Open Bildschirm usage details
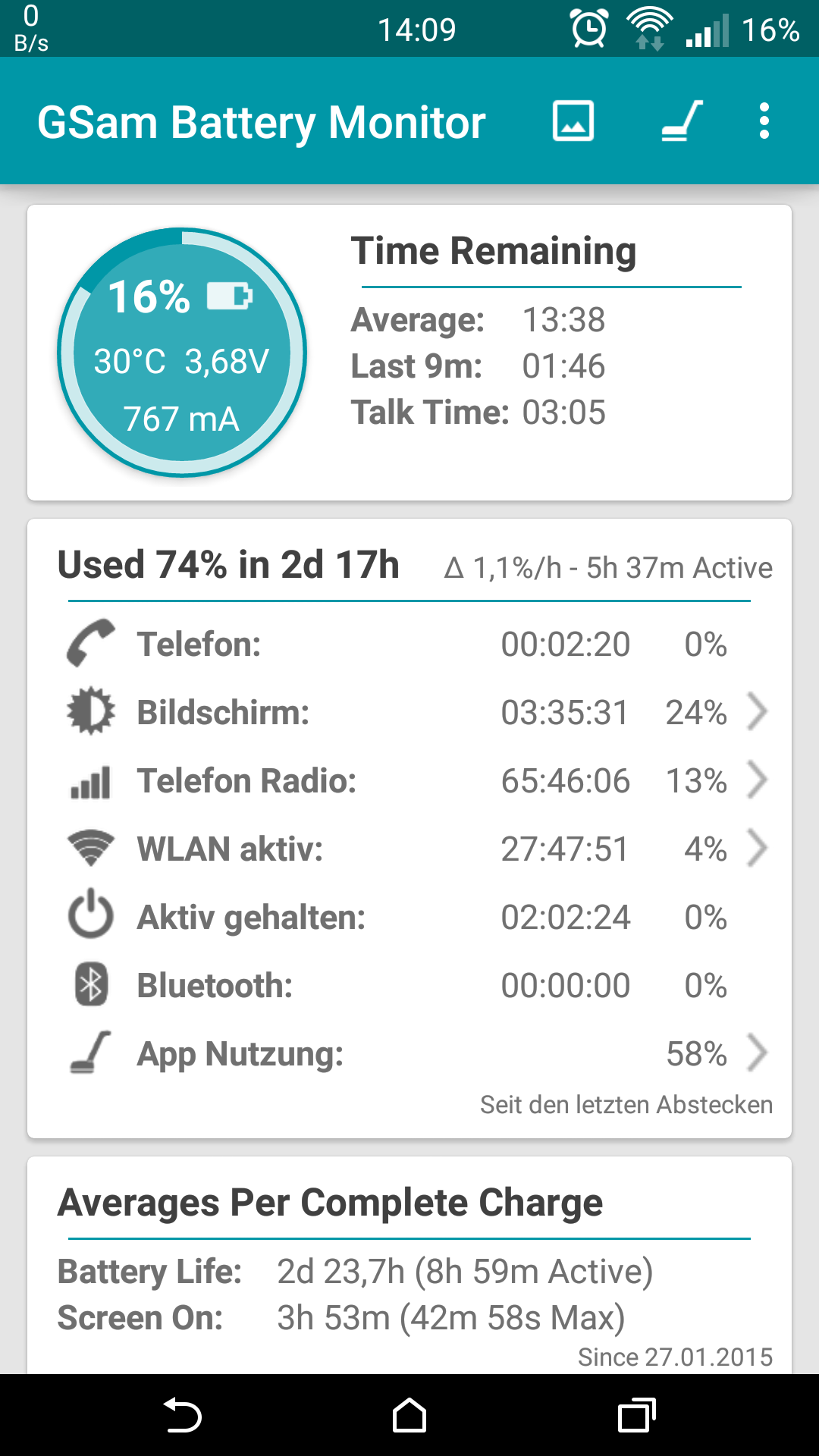This screenshot has width=819, height=1456. (409, 712)
